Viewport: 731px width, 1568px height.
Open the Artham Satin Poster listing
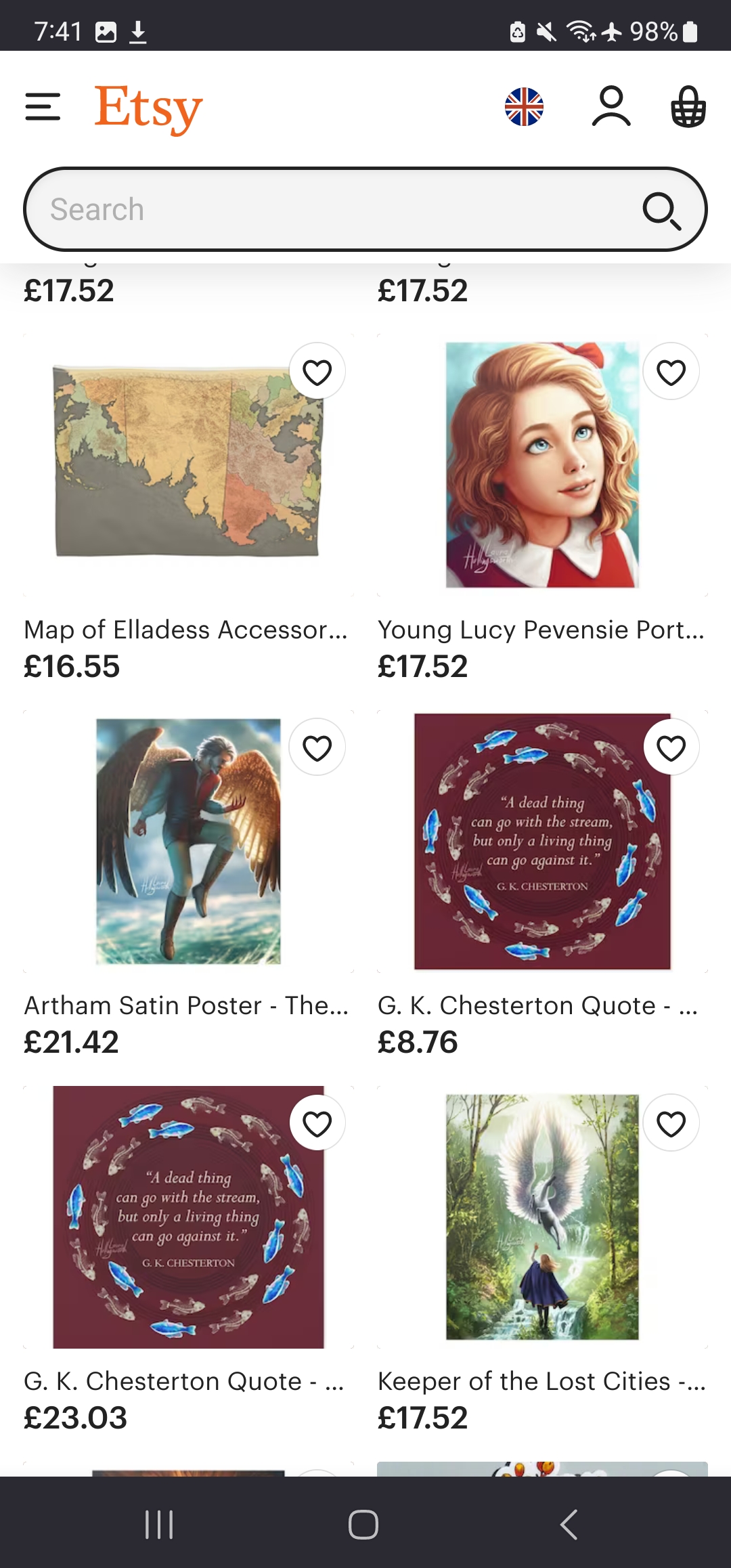(x=188, y=841)
